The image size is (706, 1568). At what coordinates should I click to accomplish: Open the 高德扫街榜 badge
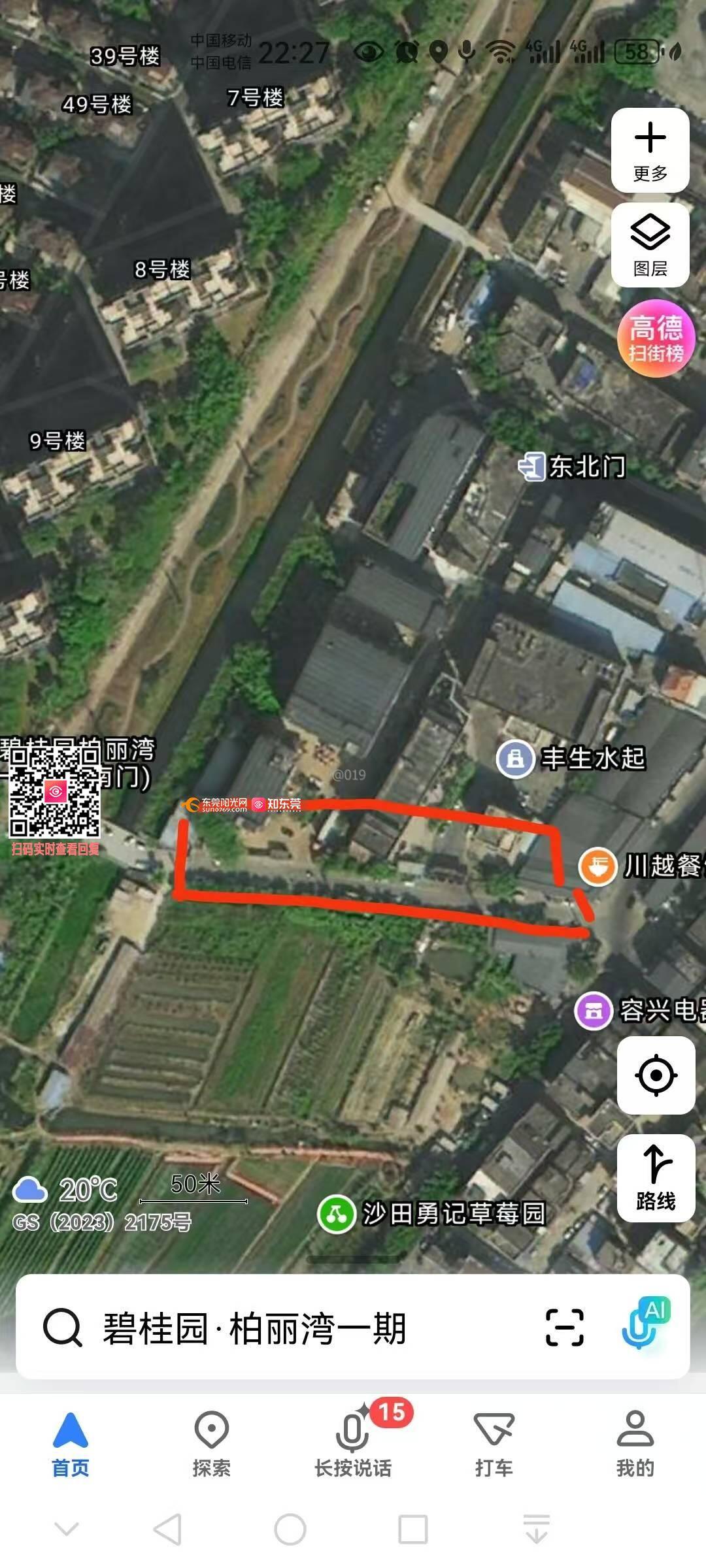point(656,338)
